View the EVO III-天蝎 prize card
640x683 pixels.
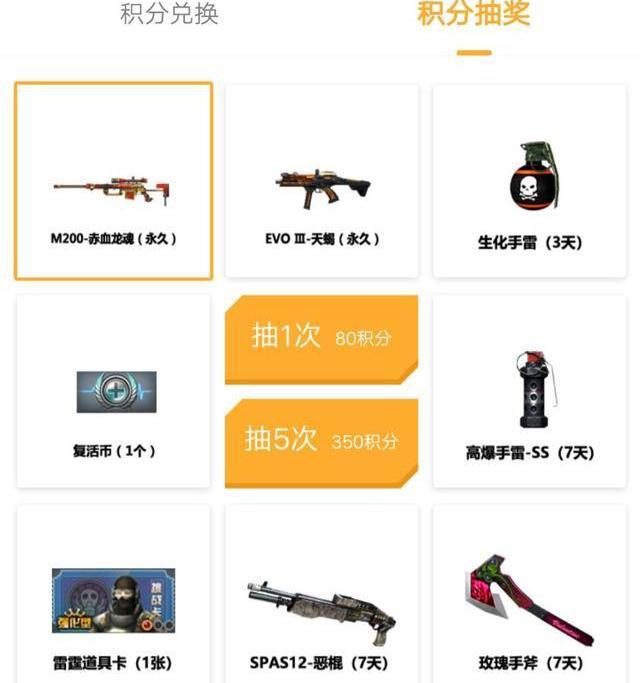point(321,181)
